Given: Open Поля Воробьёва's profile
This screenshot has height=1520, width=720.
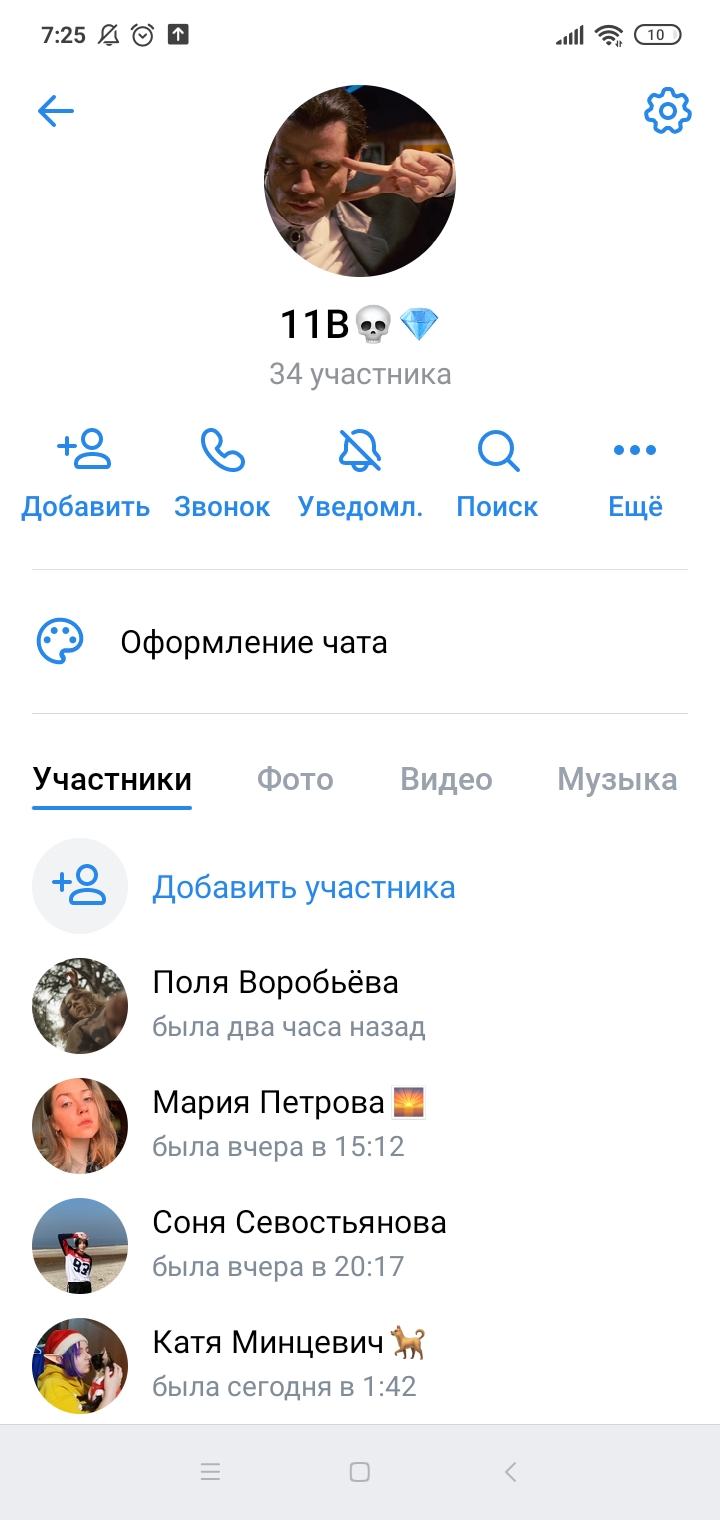Looking at the screenshot, I should [x=275, y=1004].
